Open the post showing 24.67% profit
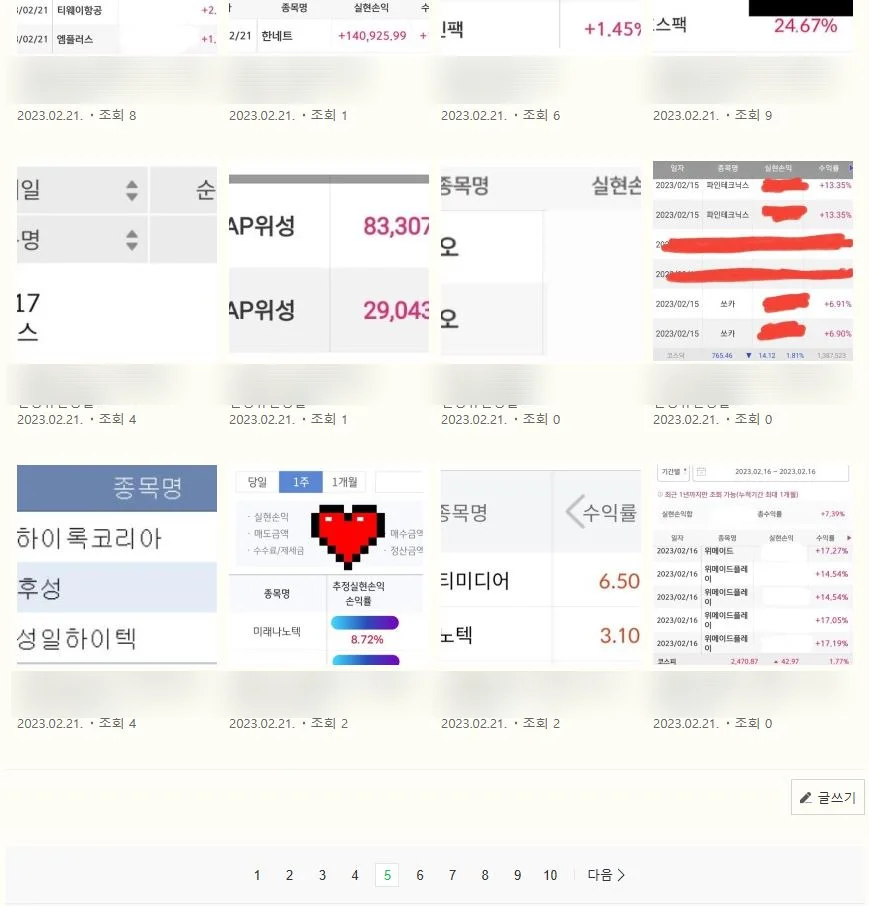This screenshot has height=906, width=869. [752, 26]
